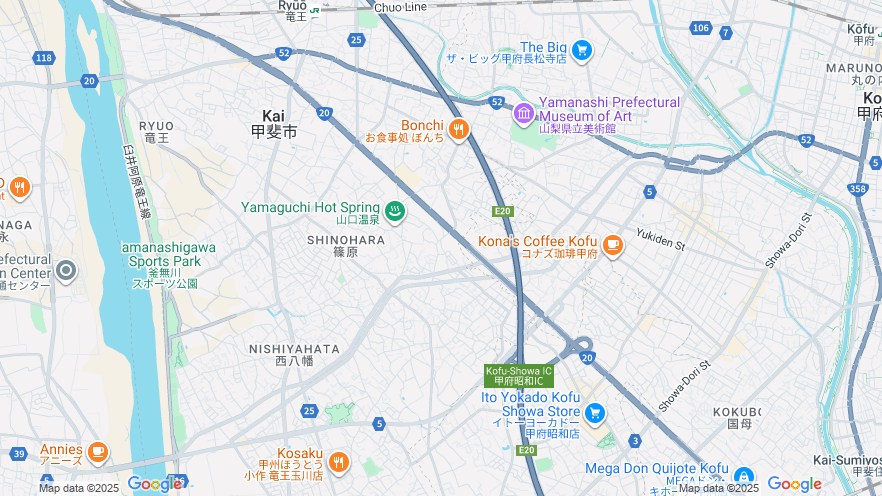Open Ryuo station marker on Chuo Line
The width and height of the screenshot is (882, 496).
tap(315, 10)
